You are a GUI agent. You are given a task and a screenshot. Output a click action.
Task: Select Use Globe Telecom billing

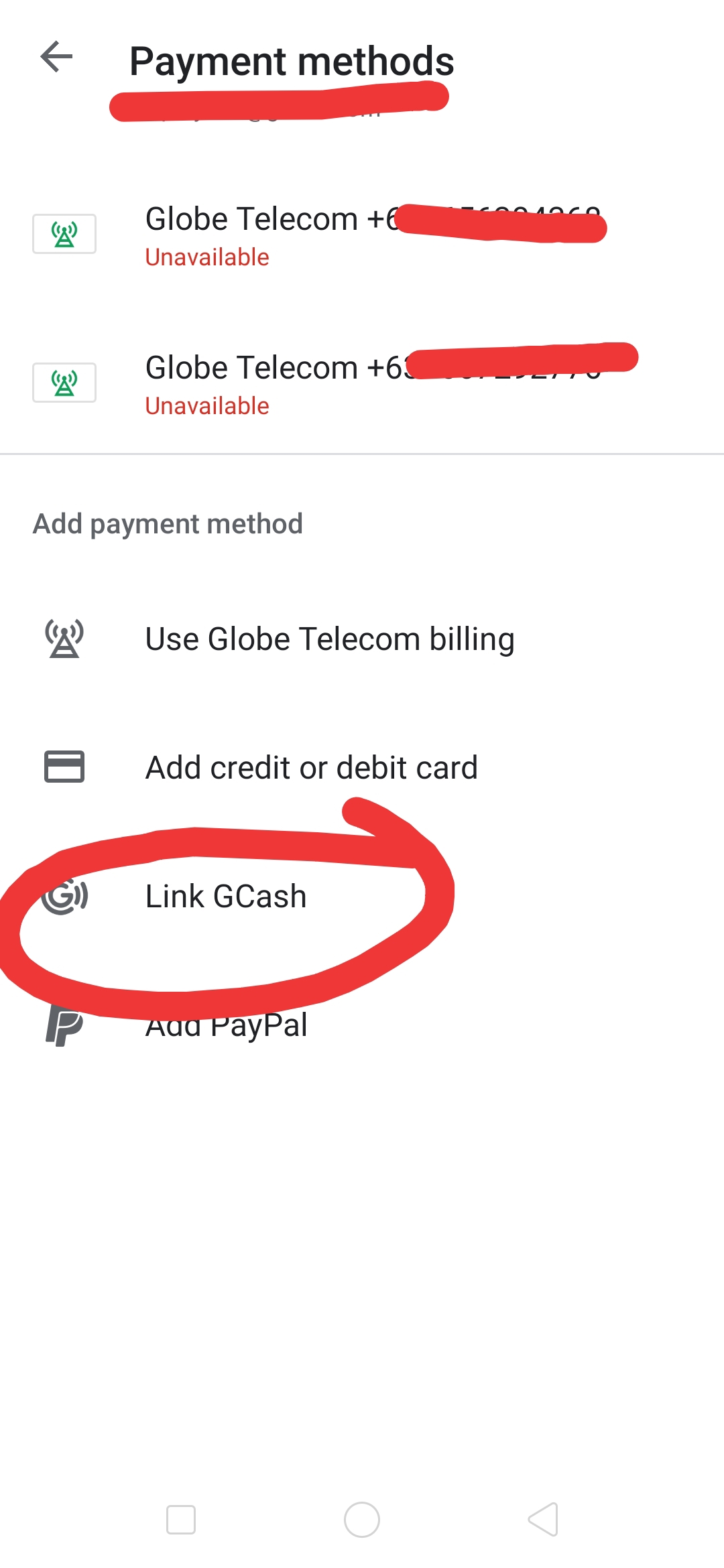(362, 639)
